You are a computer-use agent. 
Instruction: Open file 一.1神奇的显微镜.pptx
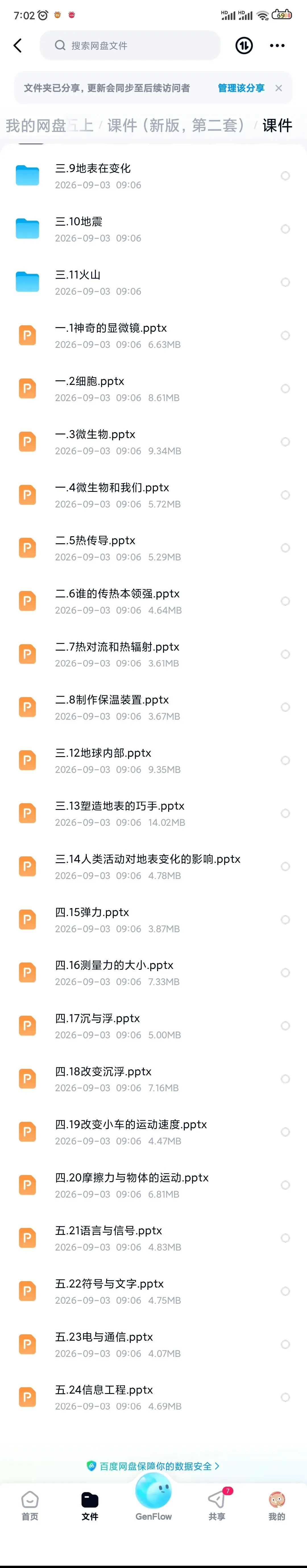pos(153,335)
